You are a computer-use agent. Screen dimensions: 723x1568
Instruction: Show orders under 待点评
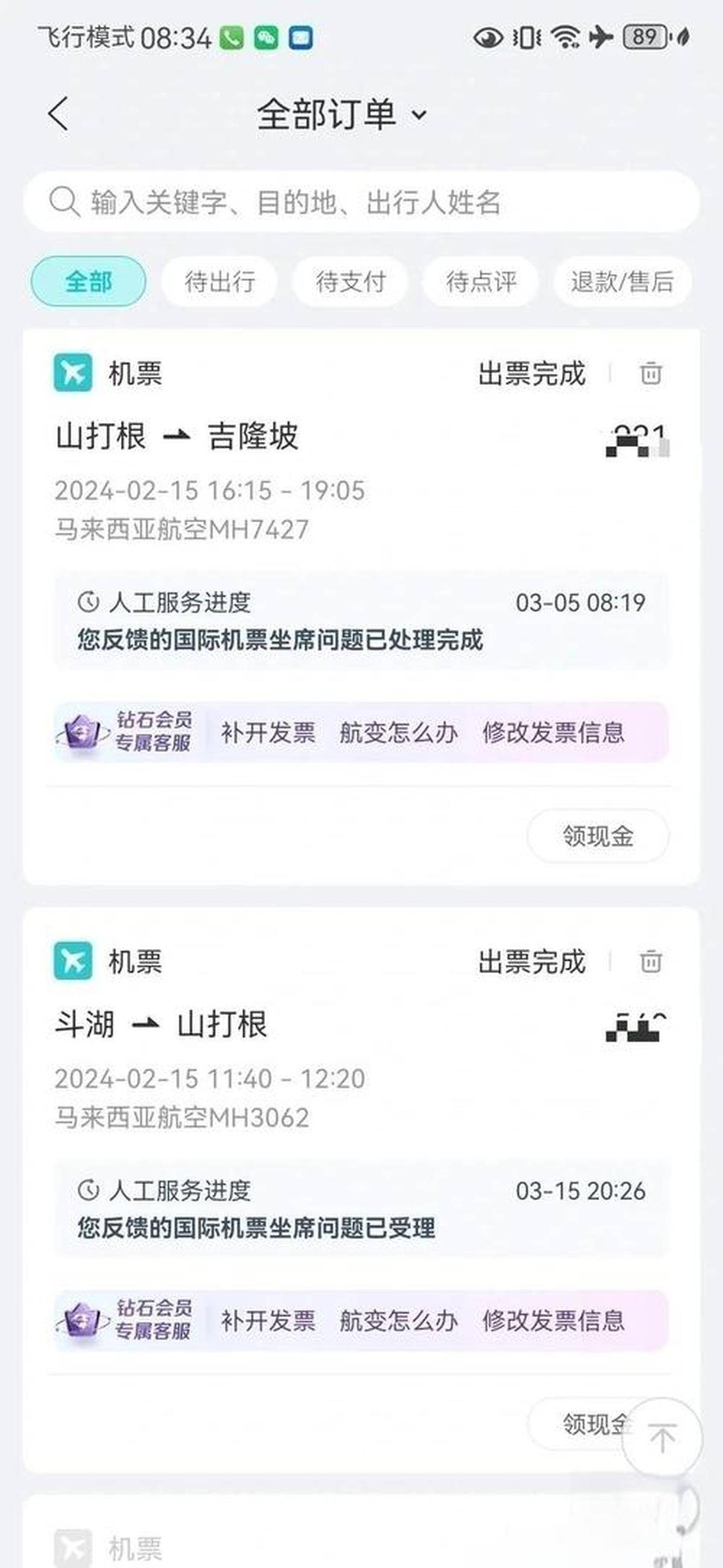click(481, 281)
